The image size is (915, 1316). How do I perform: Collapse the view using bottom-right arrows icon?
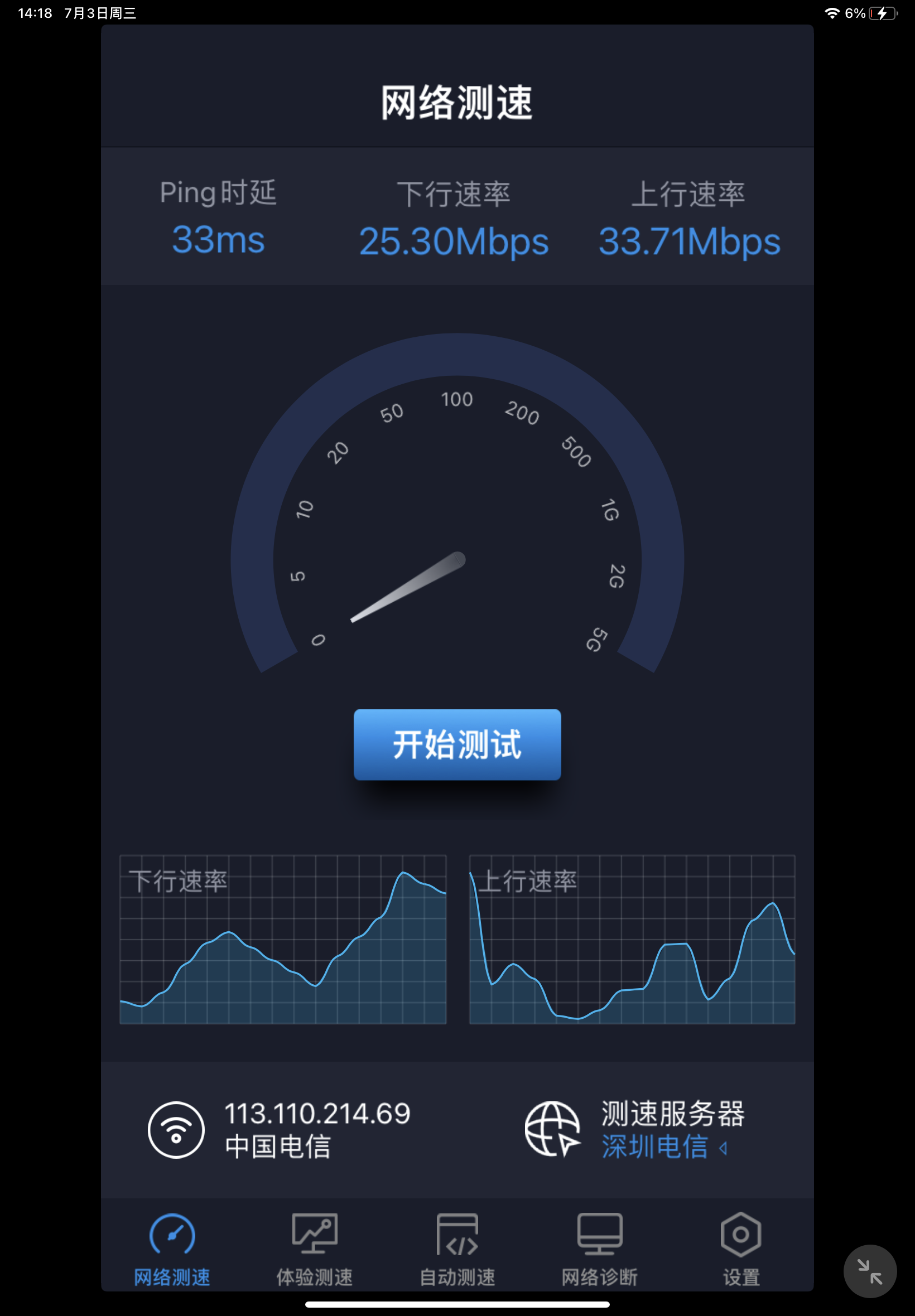[x=869, y=1271]
